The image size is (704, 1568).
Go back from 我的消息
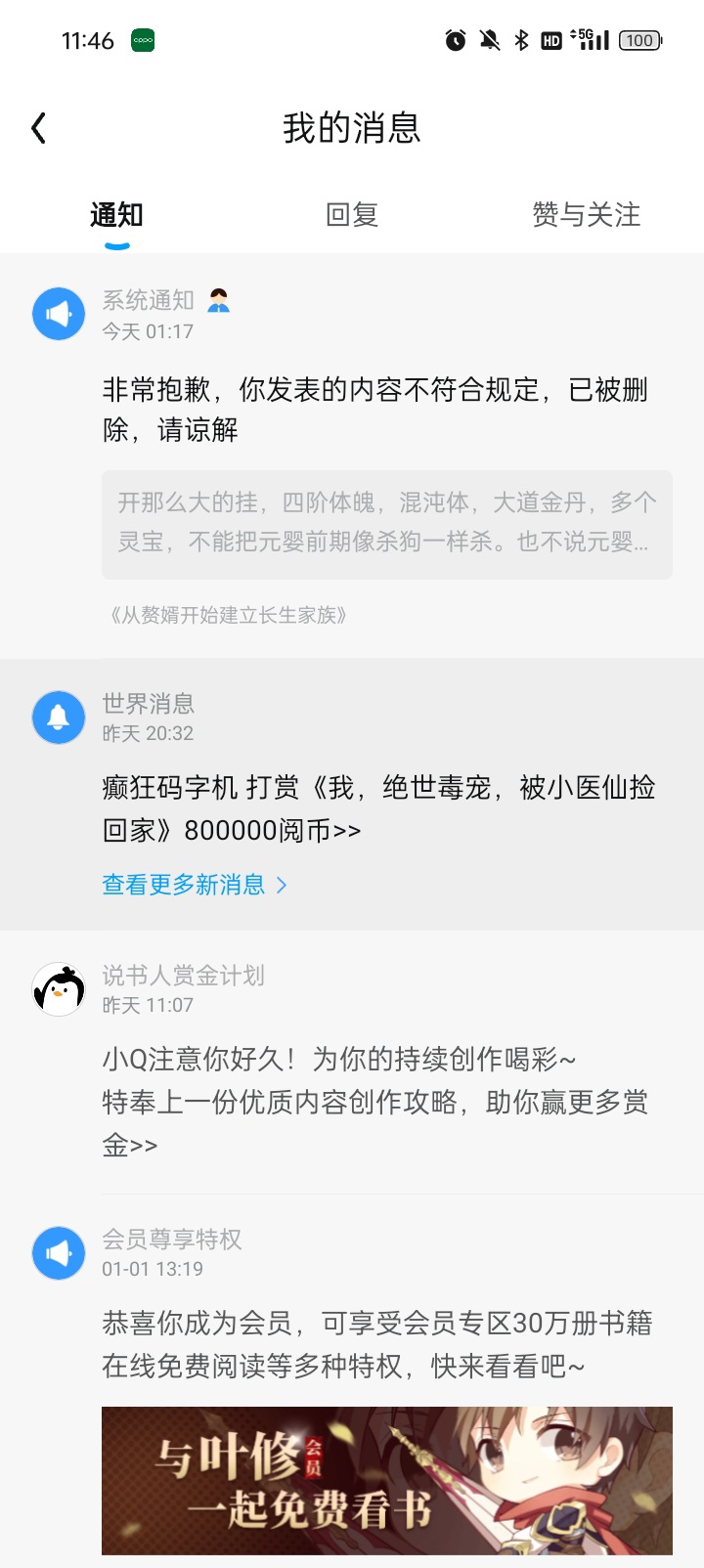point(39,128)
